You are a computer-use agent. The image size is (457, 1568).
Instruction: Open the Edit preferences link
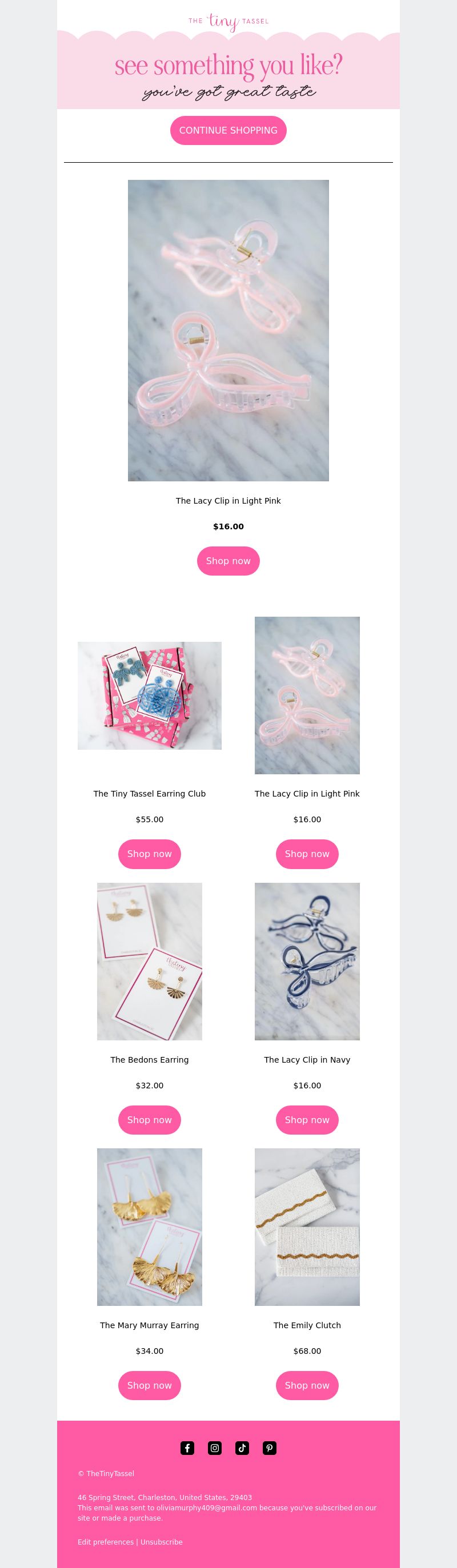(x=106, y=1542)
